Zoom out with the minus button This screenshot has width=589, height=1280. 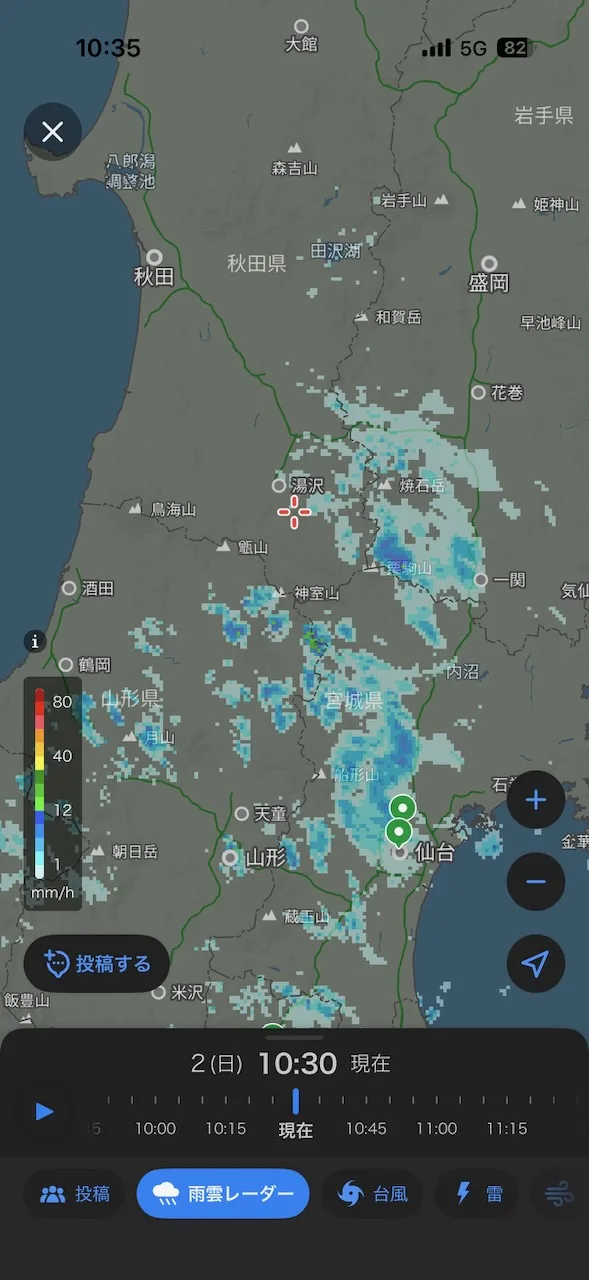536,881
